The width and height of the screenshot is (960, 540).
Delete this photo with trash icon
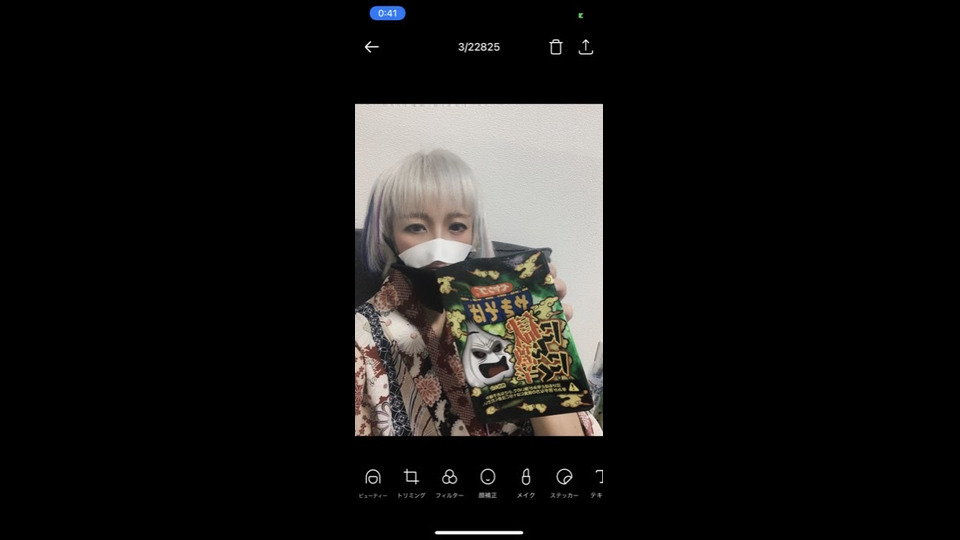pos(556,47)
